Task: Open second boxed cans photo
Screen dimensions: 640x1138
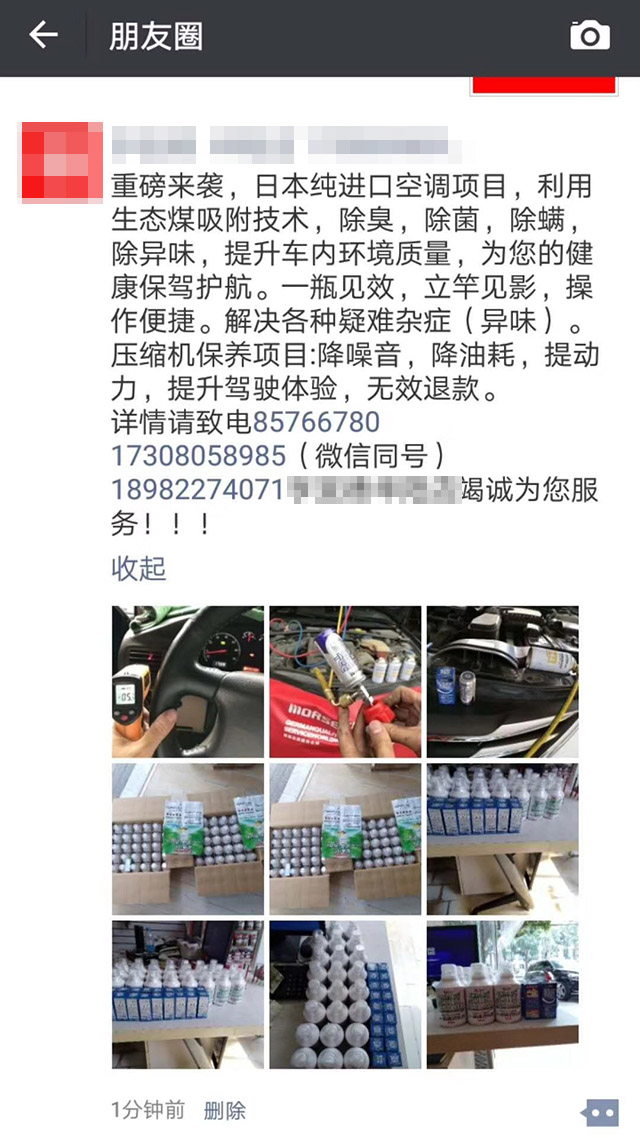Action: pos(345,838)
